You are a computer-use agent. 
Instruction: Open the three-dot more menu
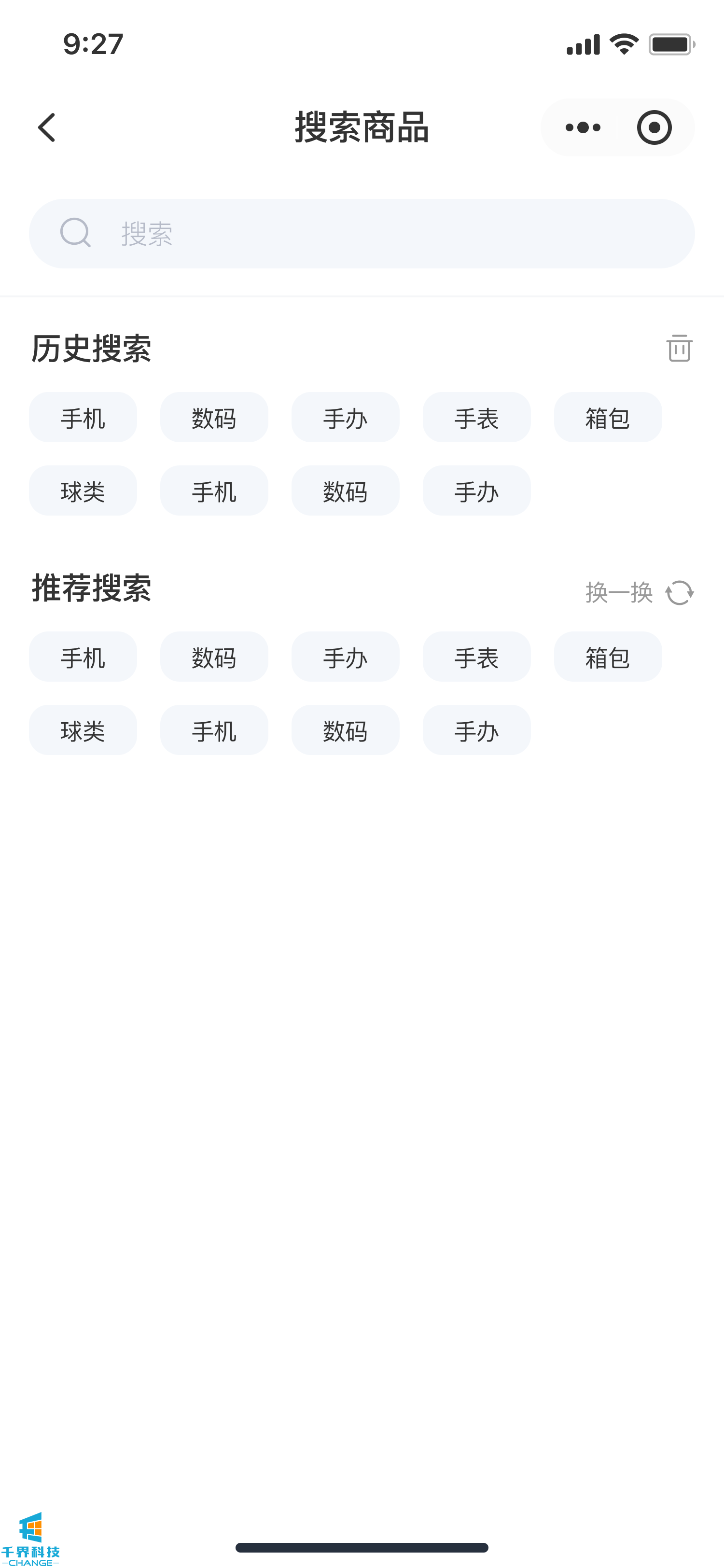tap(582, 128)
